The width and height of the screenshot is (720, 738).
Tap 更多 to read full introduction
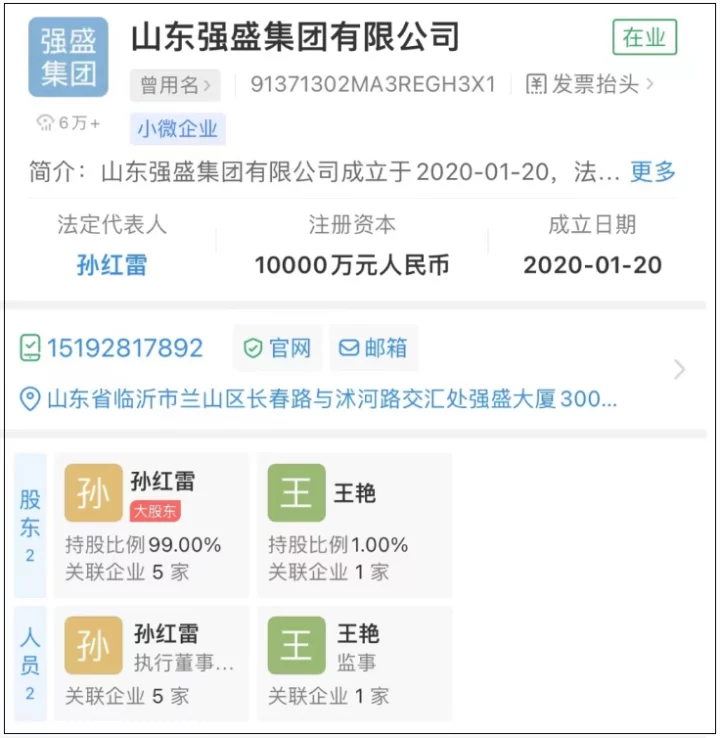click(652, 172)
